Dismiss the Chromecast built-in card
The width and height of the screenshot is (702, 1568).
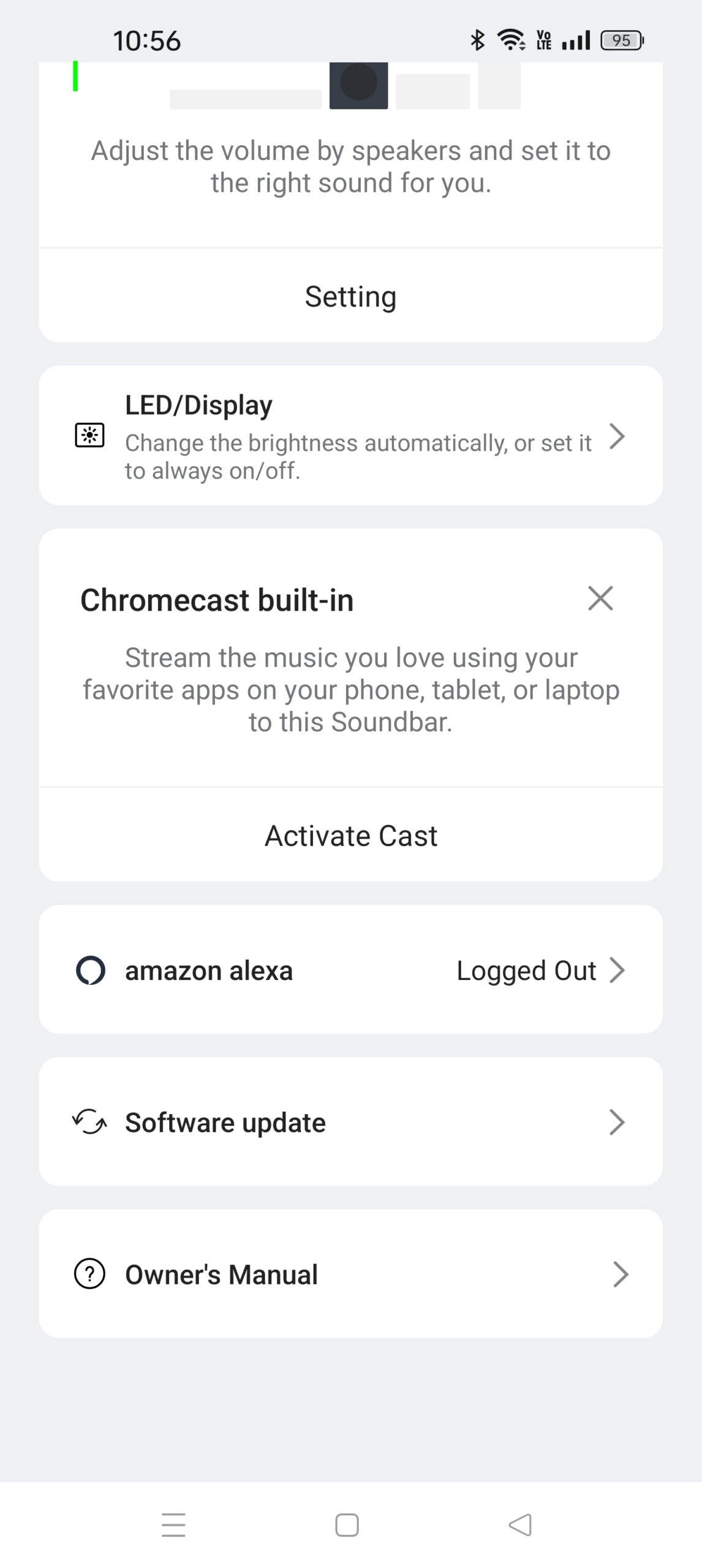(600, 598)
